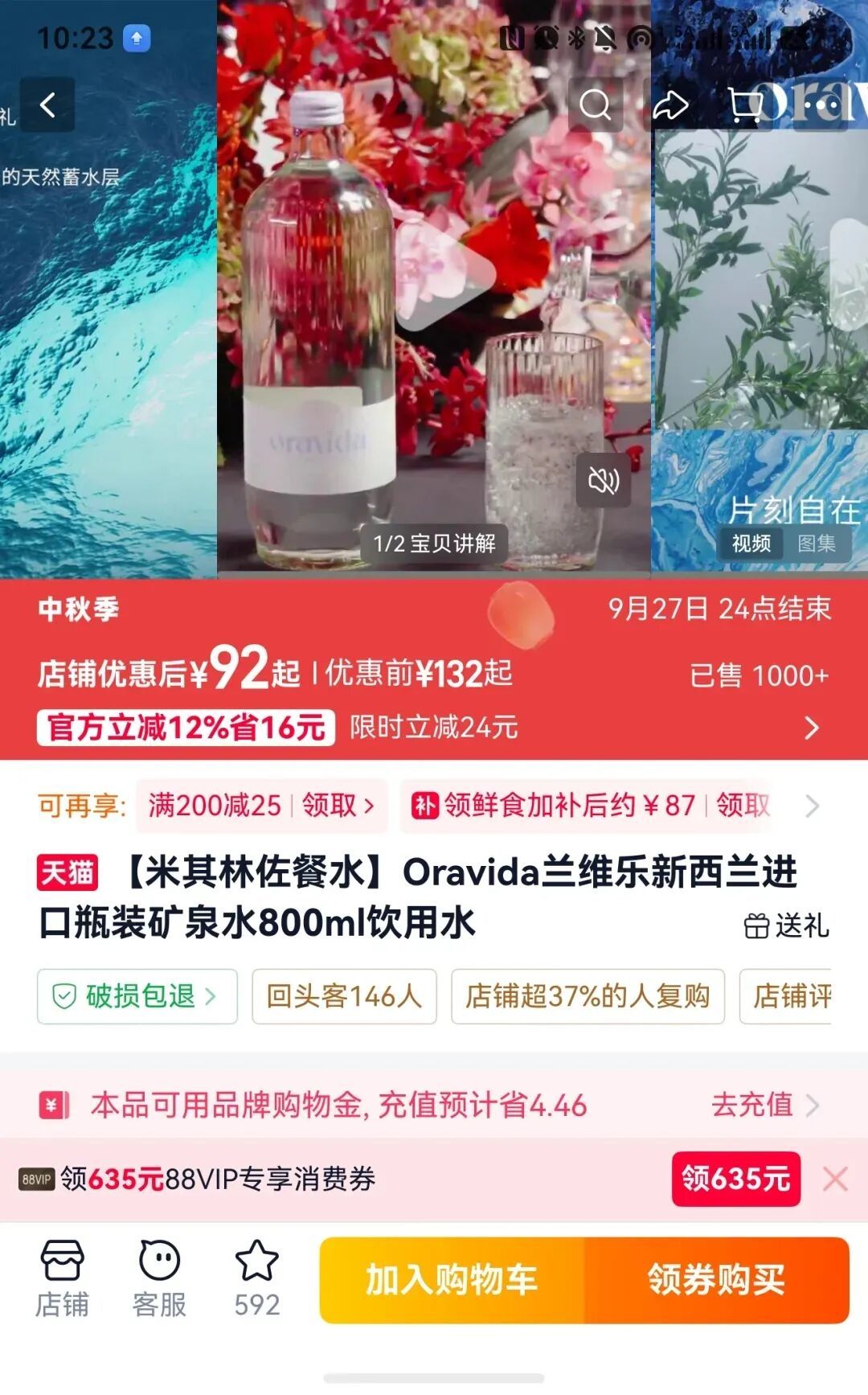Contact 客服 customer service
This screenshot has height=1395, width=868.
pos(159,1278)
